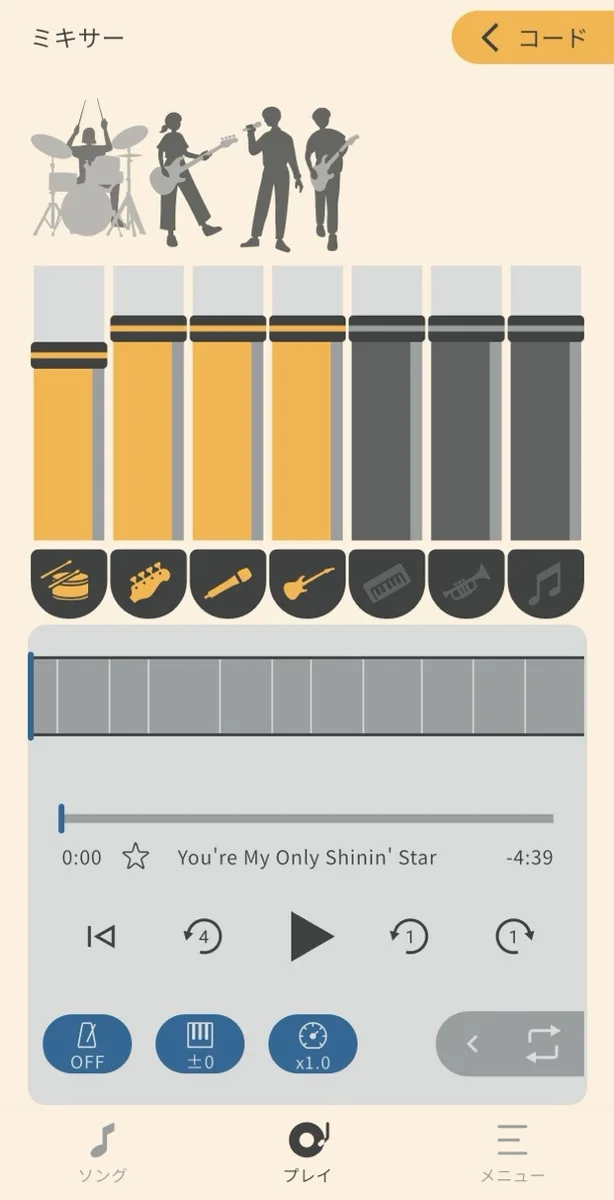614x1200 pixels.
Task: Switch to the ソング tab
Action: (x=103, y=1154)
